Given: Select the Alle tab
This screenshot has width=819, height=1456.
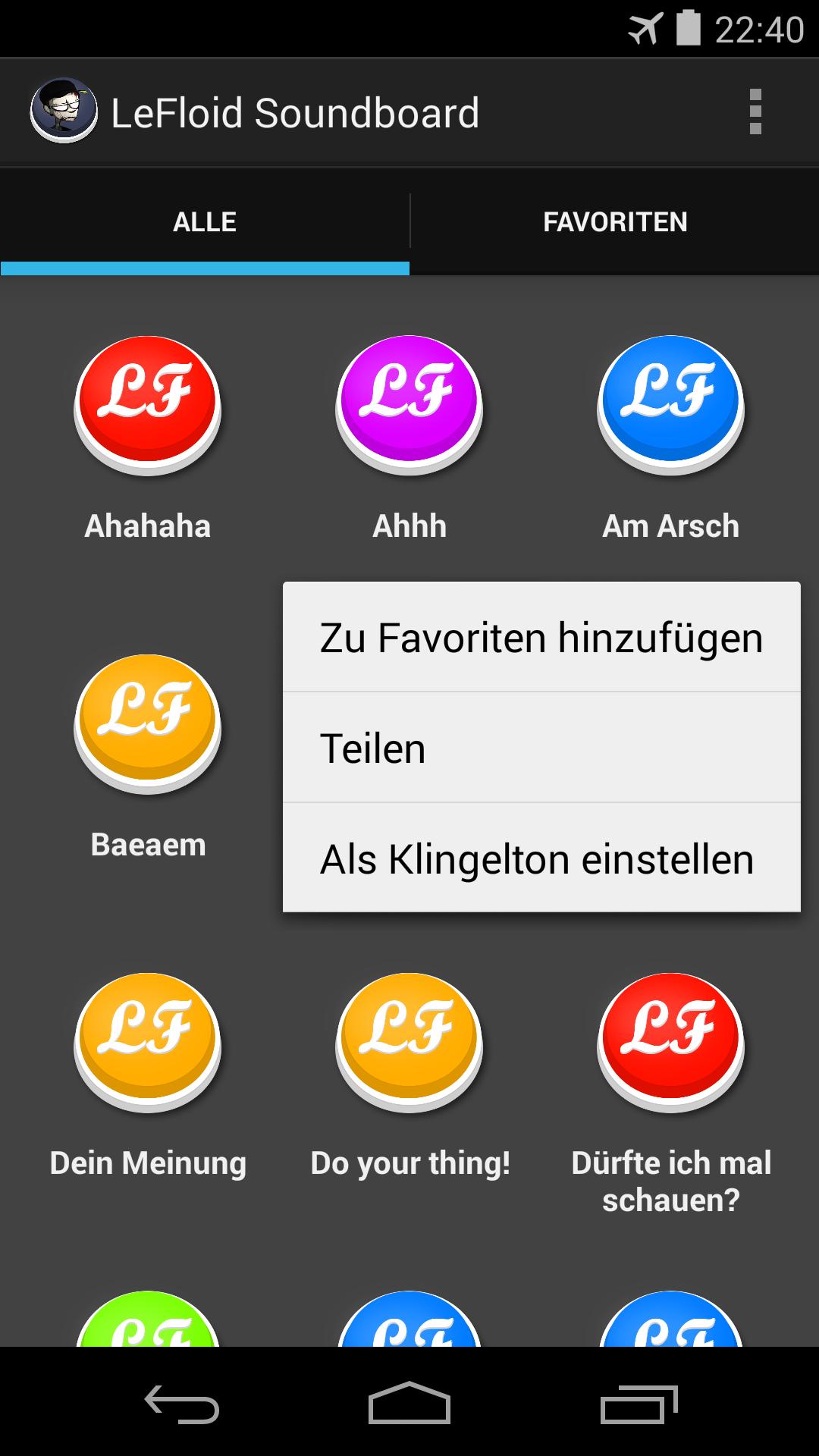Looking at the screenshot, I should pyautogui.click(x=205, y=221).
